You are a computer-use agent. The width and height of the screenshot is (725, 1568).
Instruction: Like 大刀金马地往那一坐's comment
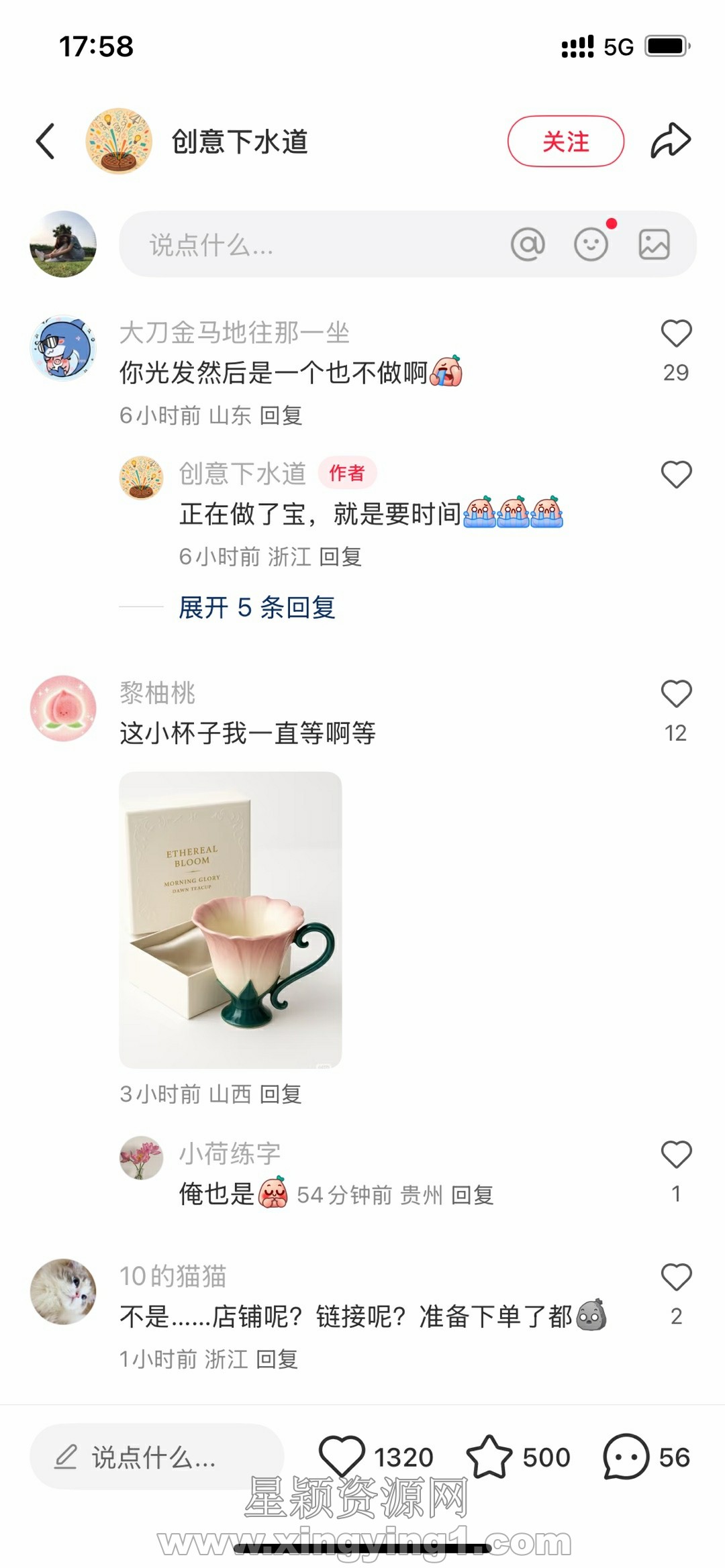coord(676,333)
